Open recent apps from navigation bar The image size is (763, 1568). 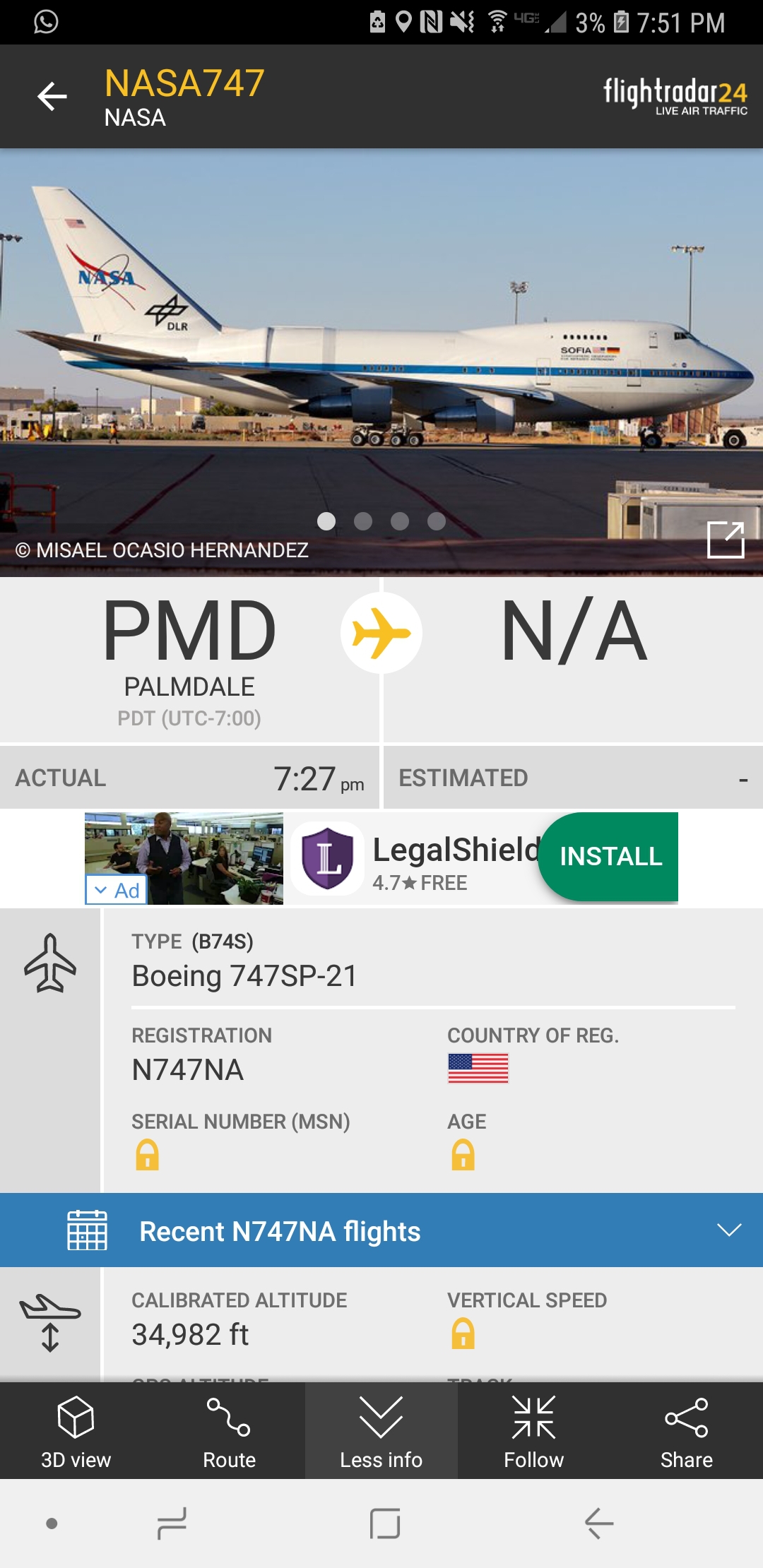click(x=172, y=1524)
